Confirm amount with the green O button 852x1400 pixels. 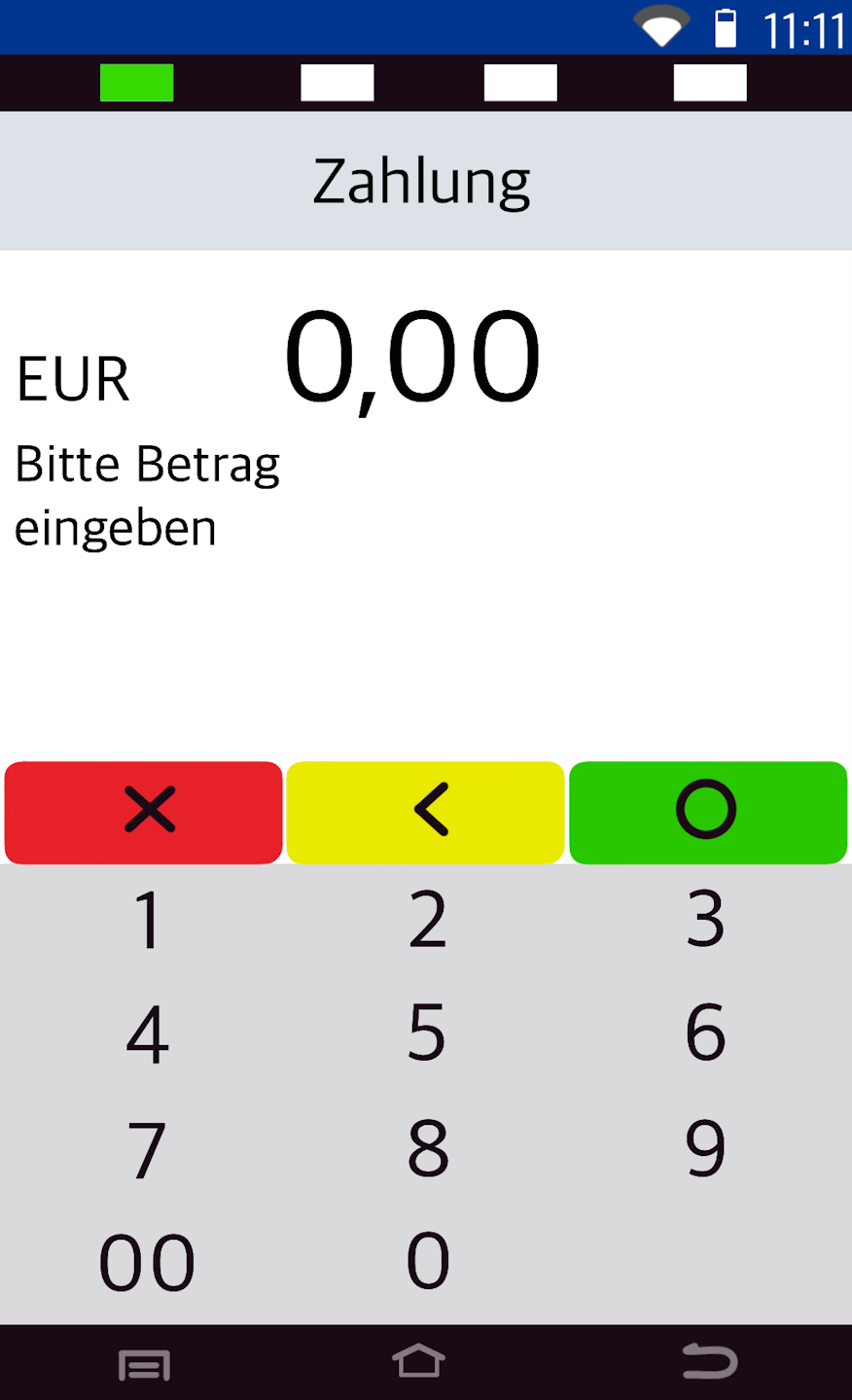pyautogui.click(x=707, y=812)
